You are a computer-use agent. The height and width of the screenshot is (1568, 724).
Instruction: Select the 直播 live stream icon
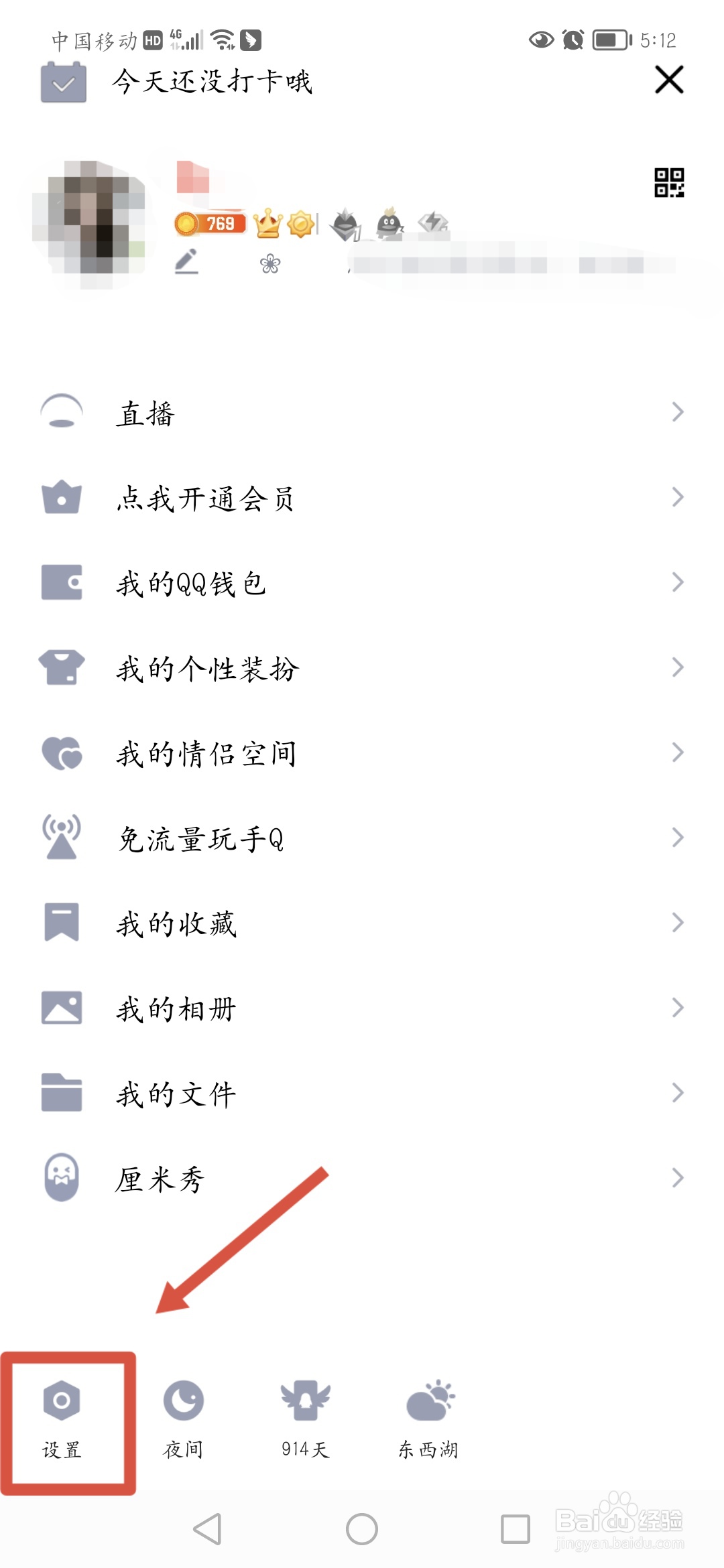click(x=62, y=413)
